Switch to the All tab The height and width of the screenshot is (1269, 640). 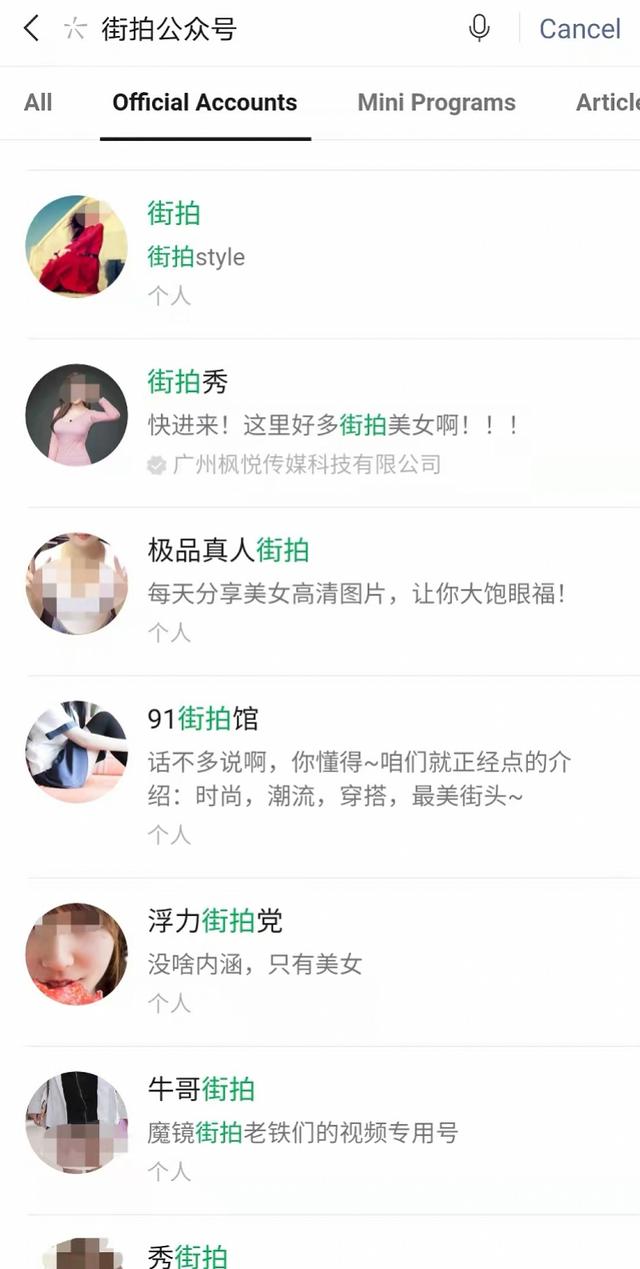[x=38, y=102]
